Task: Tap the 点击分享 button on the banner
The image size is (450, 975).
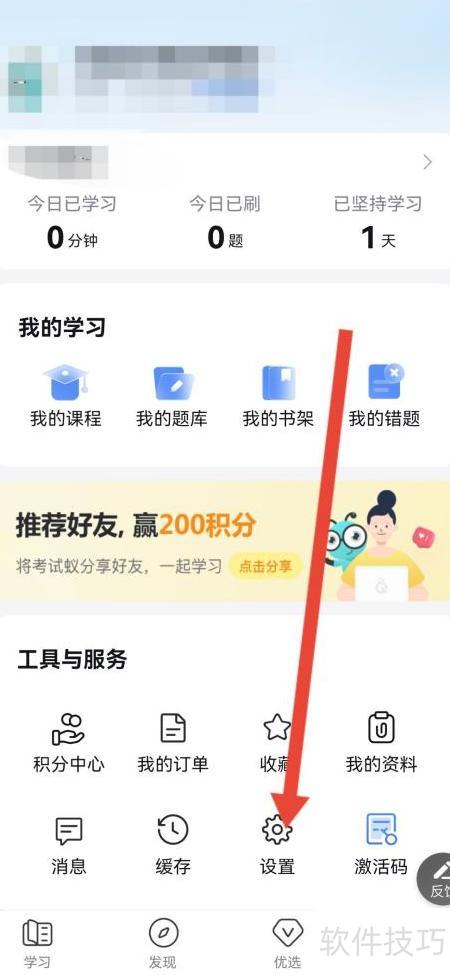Action: [265, 567]
